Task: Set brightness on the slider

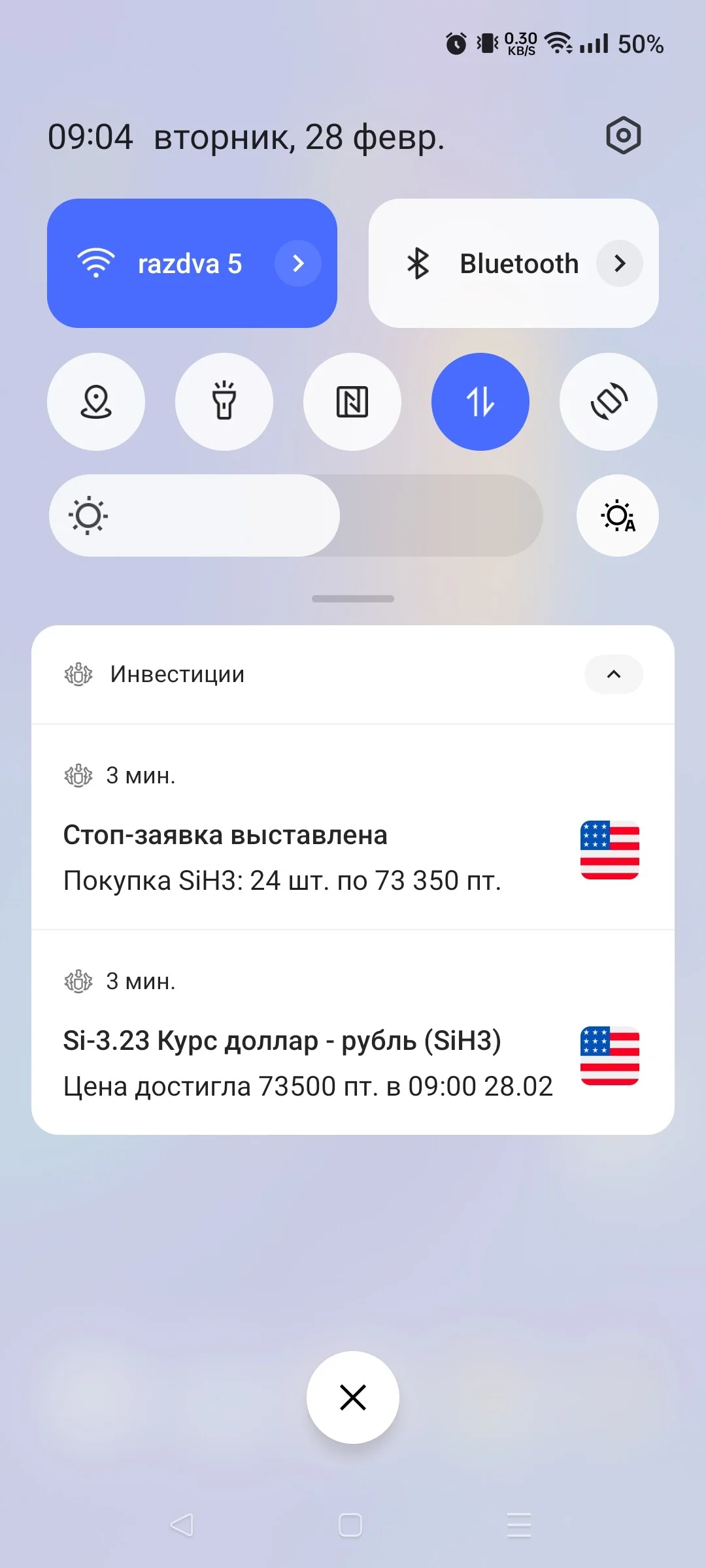Action: (295, 515)
